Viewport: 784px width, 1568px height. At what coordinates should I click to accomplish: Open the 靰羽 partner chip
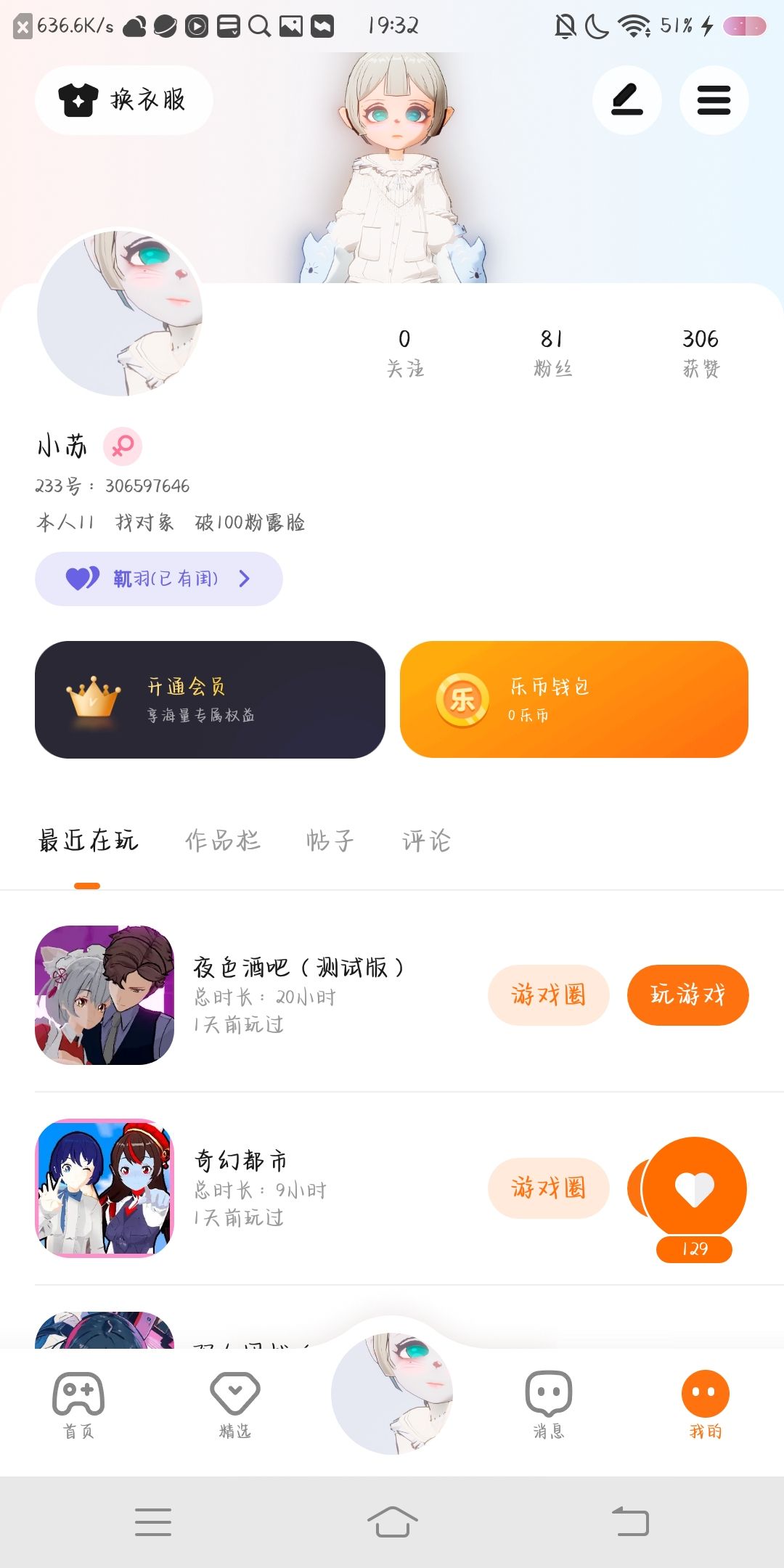[x=159, y=579]
